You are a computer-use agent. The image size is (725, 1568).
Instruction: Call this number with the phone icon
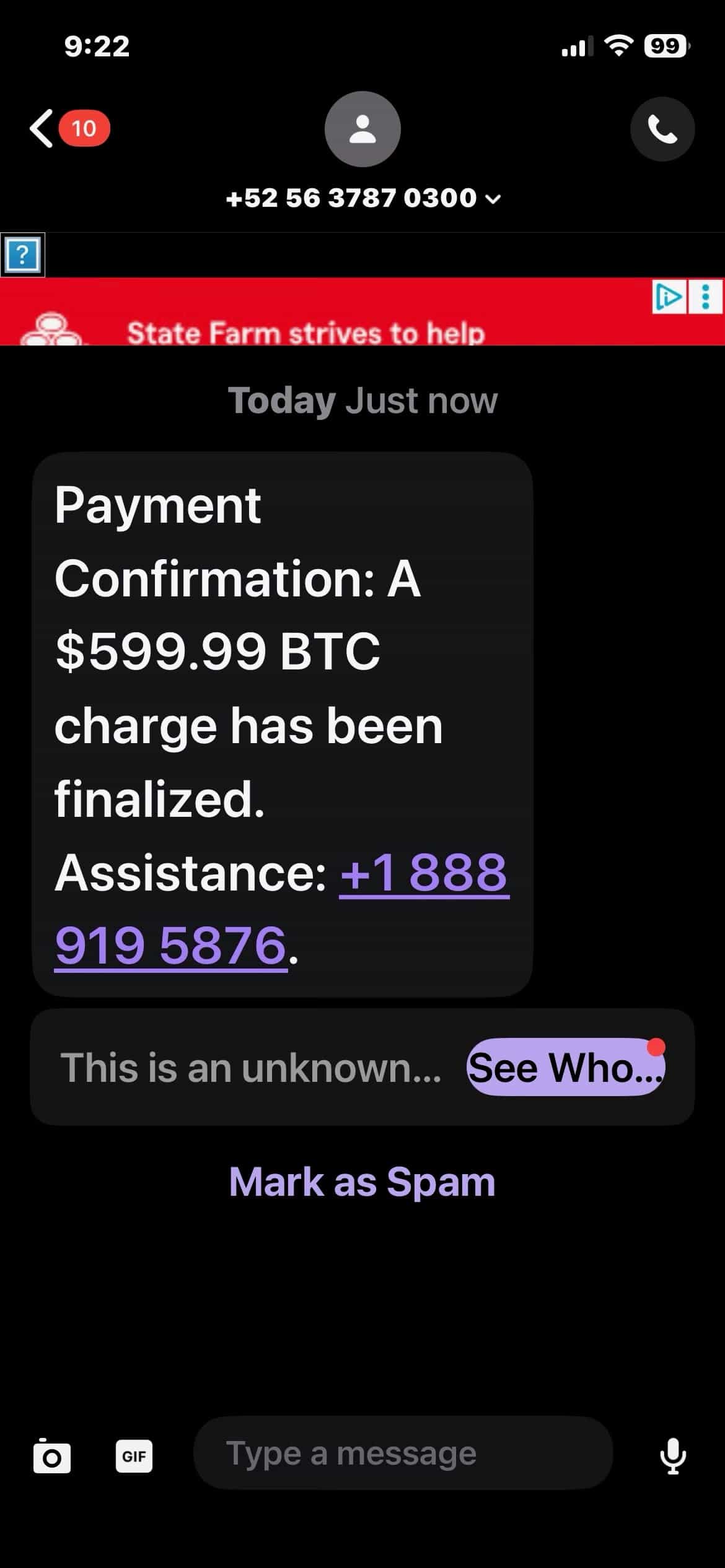(x=662, y=129)
